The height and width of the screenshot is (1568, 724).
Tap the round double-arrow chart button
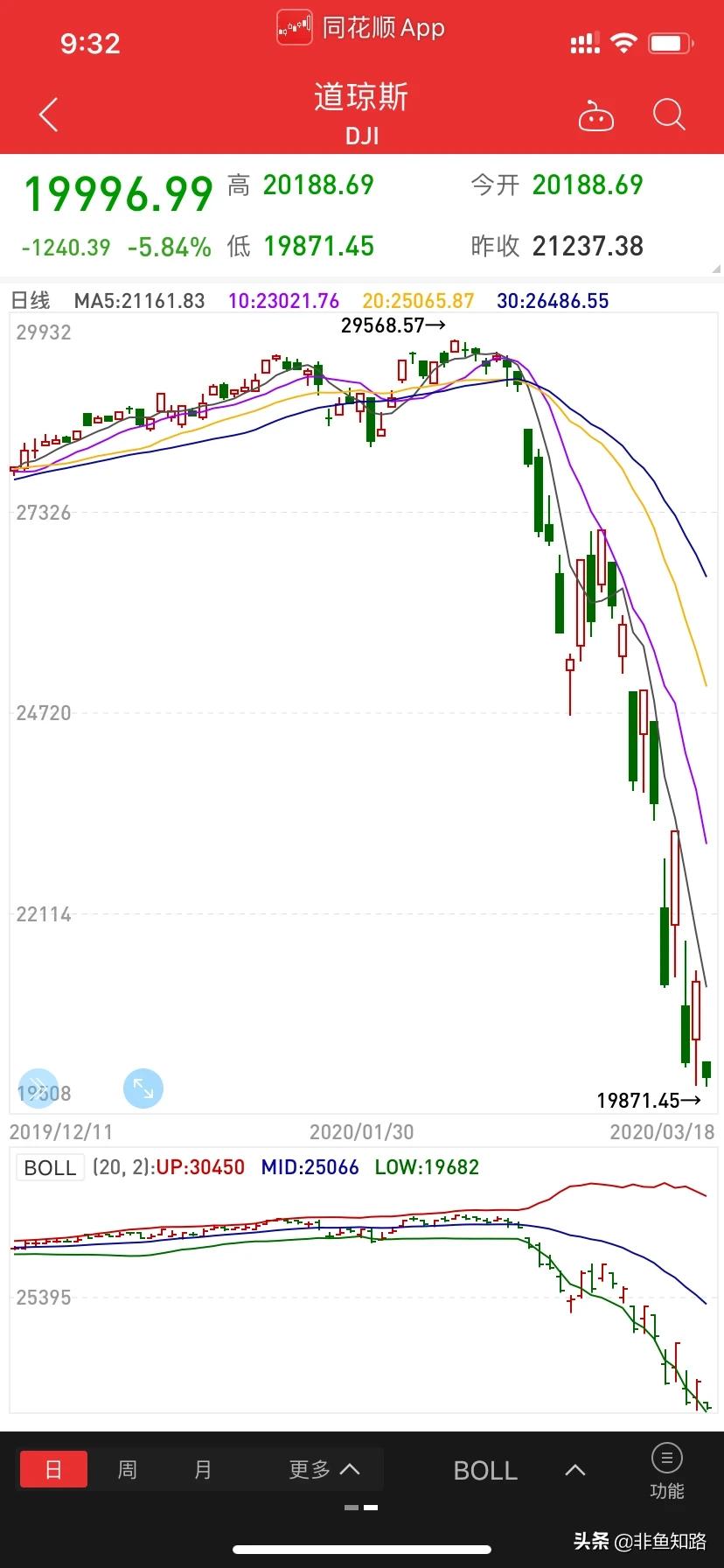[38, 1088]
